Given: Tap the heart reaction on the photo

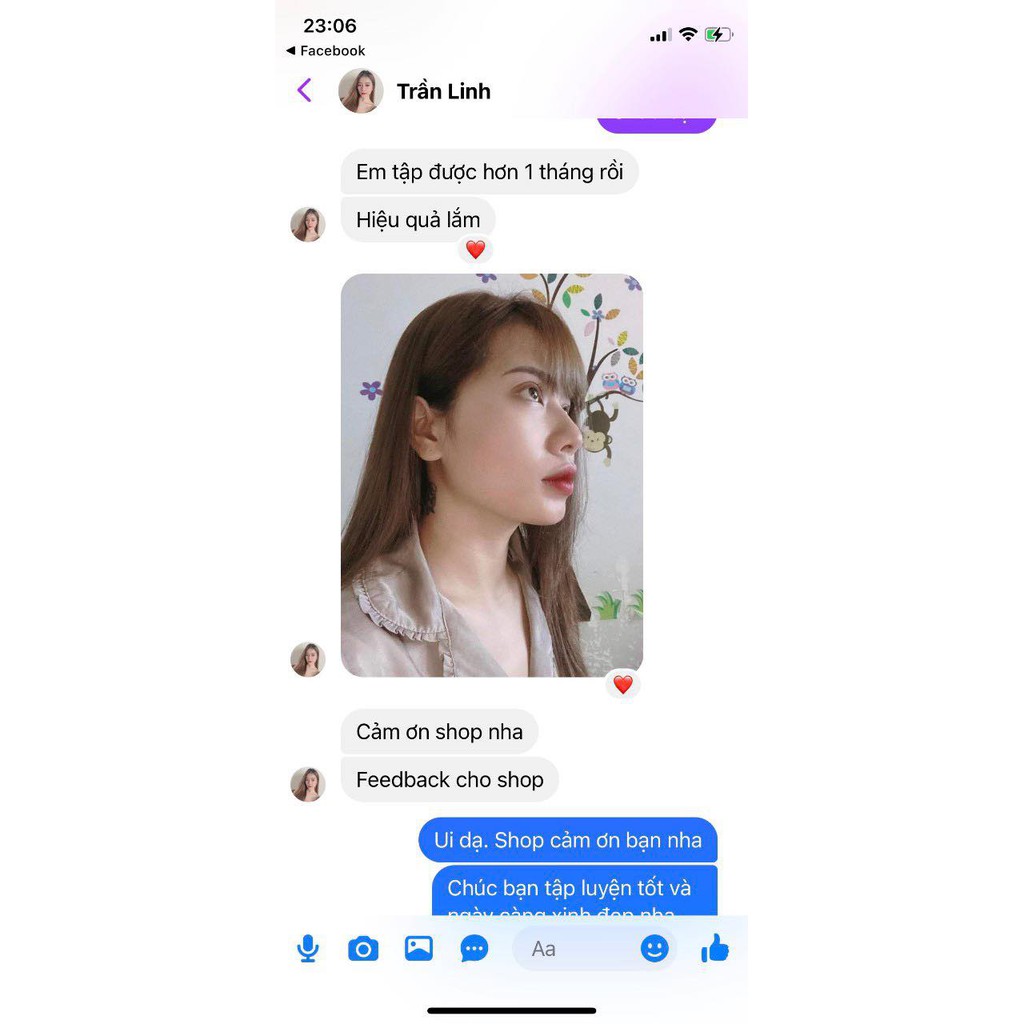Looking at the screenshot, I should click(x=623, y=685).
